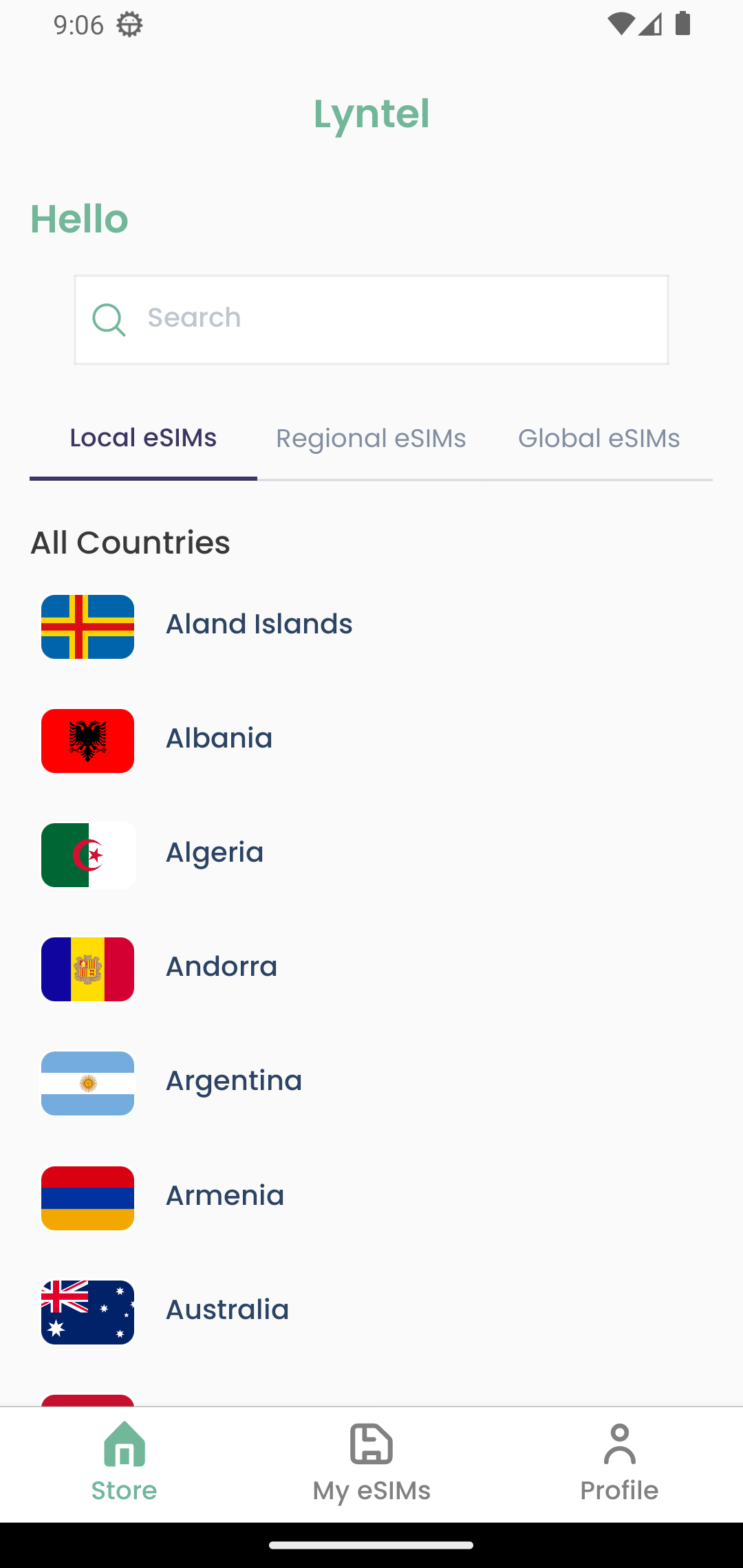
Task: Tap Store in the bottom navigation
Action: [124, 1463]
